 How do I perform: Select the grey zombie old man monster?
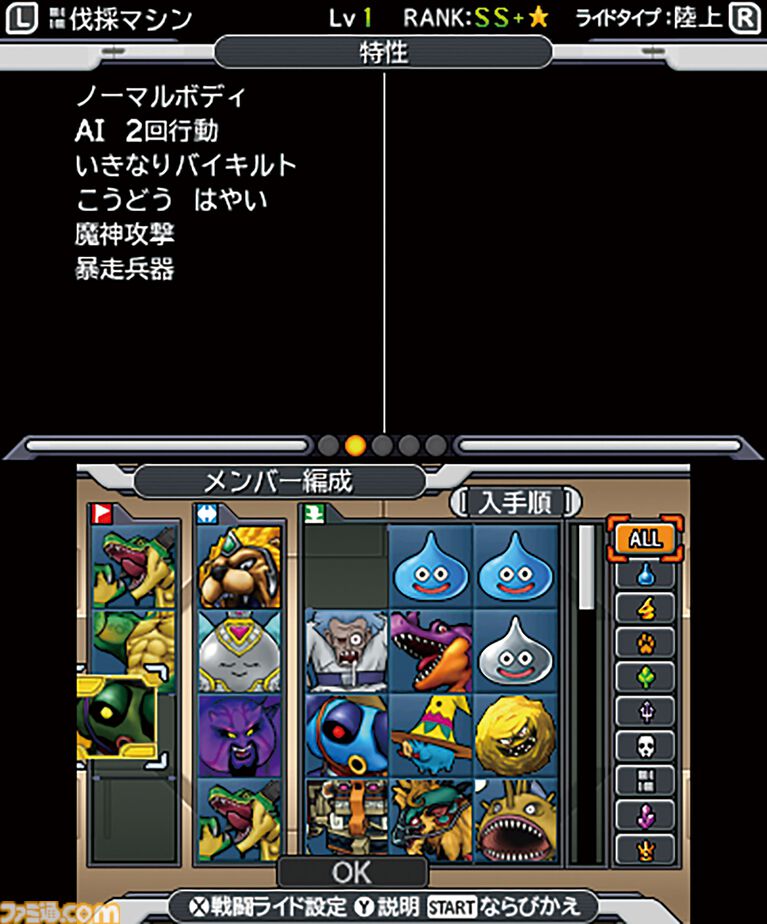[x=345, y=651]
